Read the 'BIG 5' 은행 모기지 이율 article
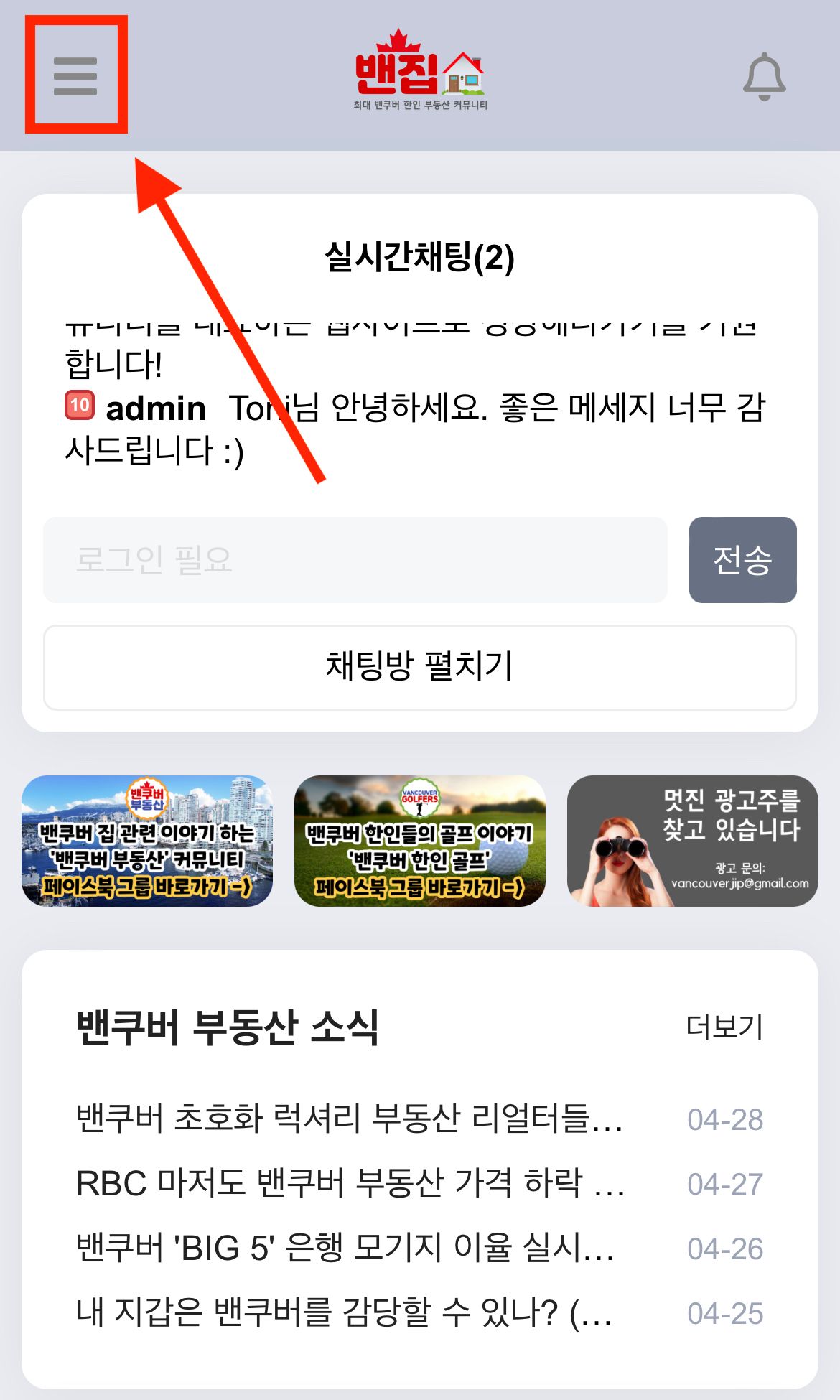This screenshot has width=840, height=1400. (345, 1248)
